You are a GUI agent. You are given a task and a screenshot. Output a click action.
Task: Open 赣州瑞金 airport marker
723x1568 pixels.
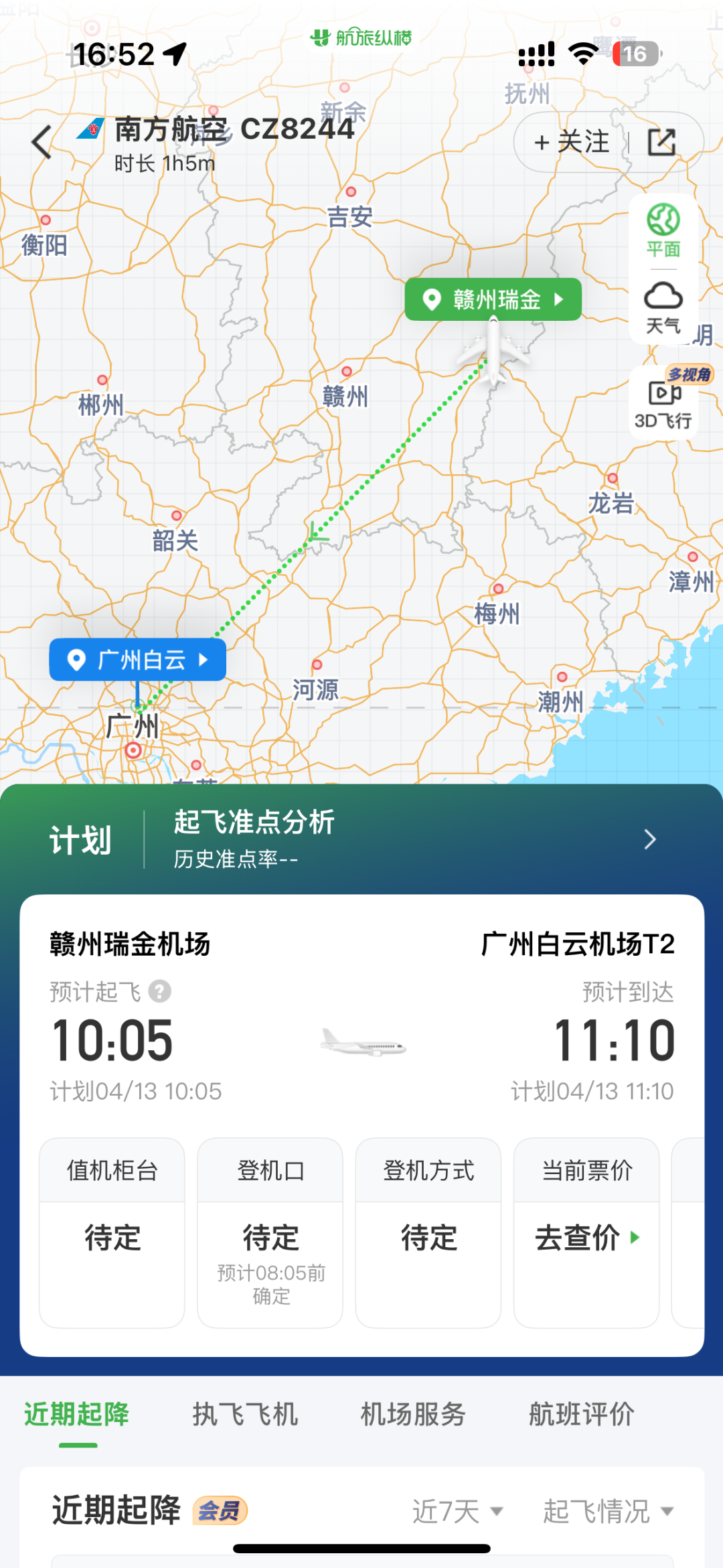[x=493, y=299]
